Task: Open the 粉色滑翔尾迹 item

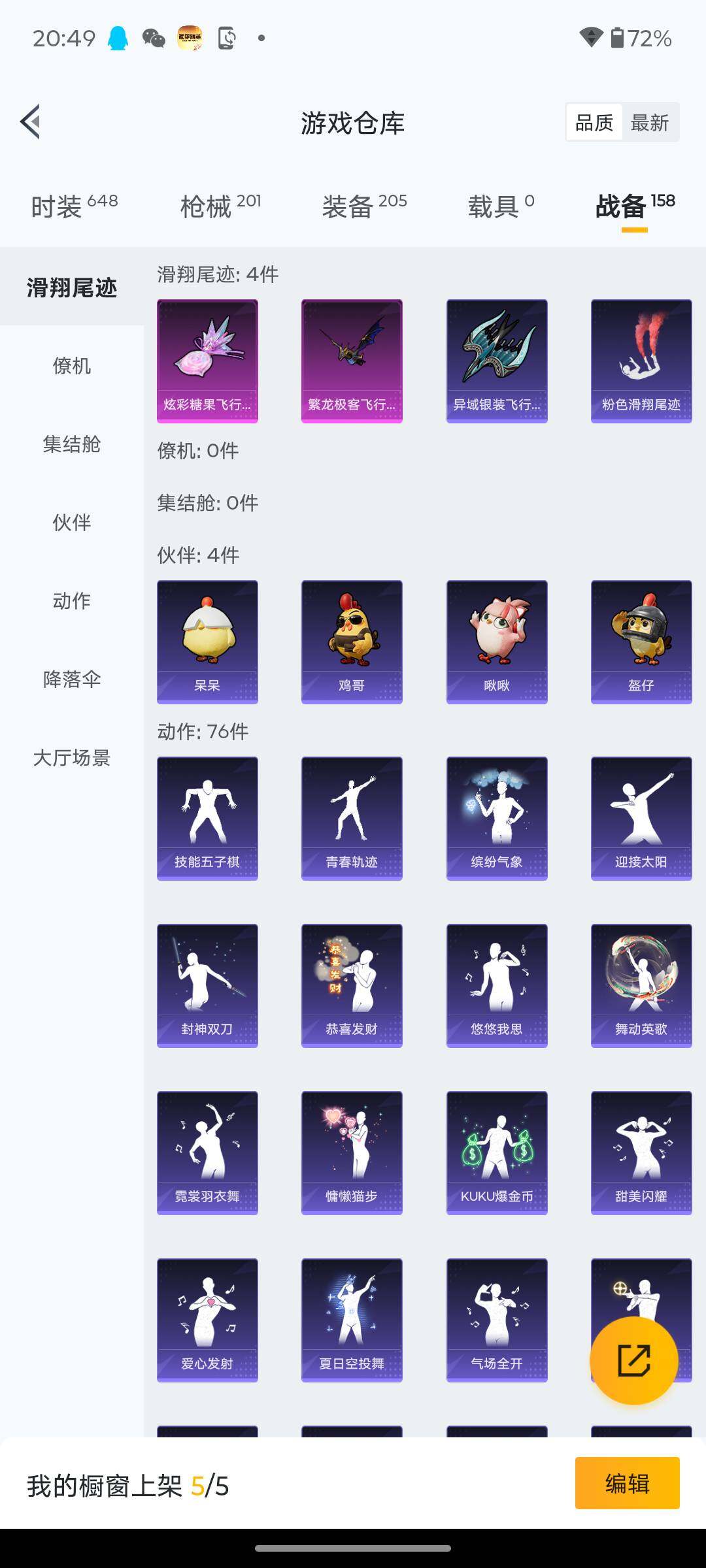Action: (x=641, y=361)
